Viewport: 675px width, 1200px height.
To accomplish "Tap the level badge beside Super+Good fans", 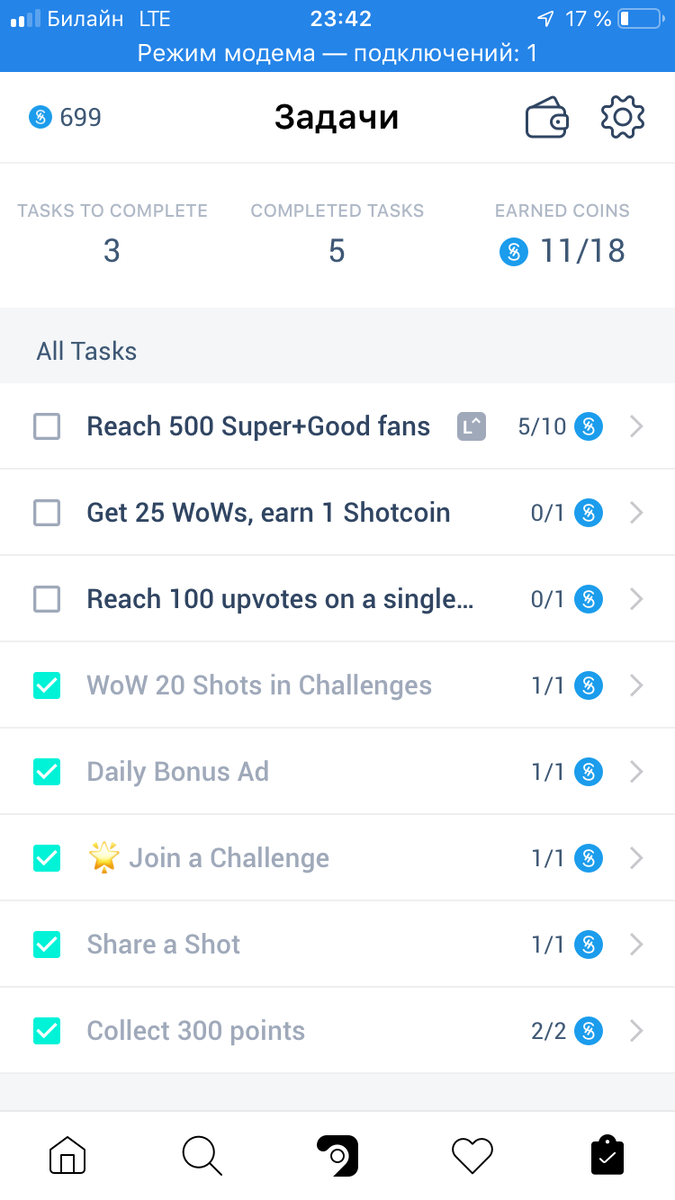I will pos(471,427).
